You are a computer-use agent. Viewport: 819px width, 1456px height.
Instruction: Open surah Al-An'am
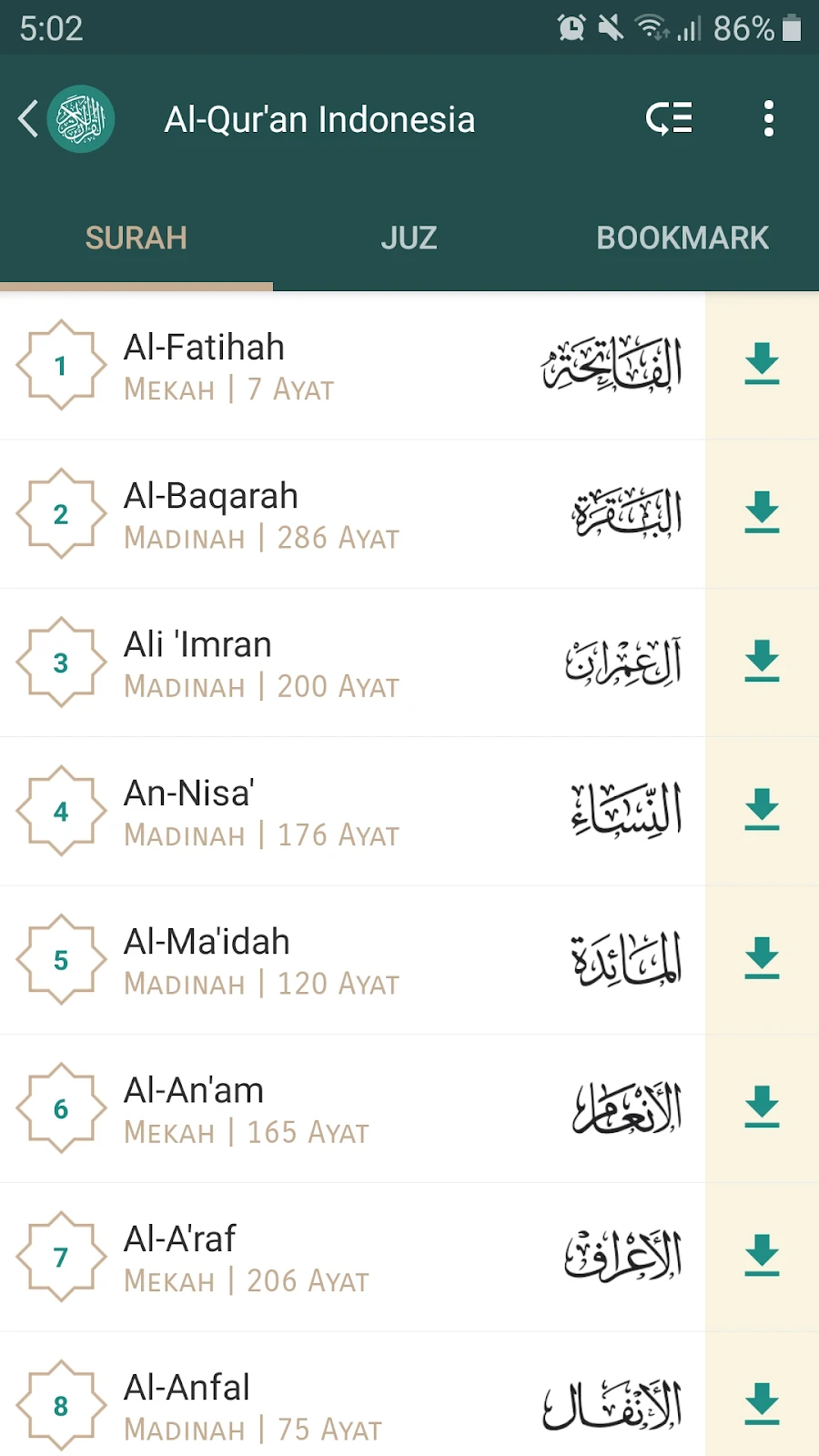pos(352,1108)
